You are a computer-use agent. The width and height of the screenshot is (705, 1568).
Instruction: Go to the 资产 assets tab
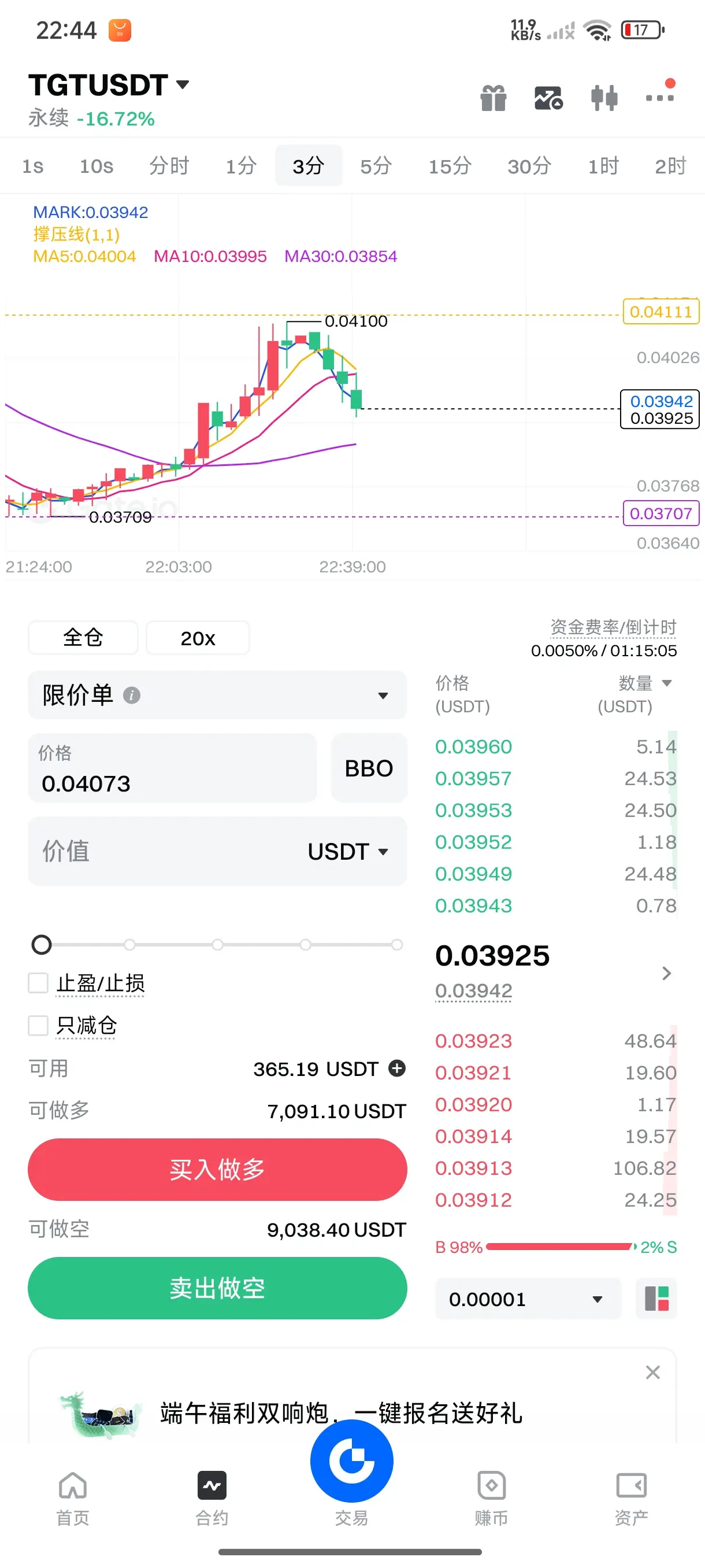(632, 1499)
